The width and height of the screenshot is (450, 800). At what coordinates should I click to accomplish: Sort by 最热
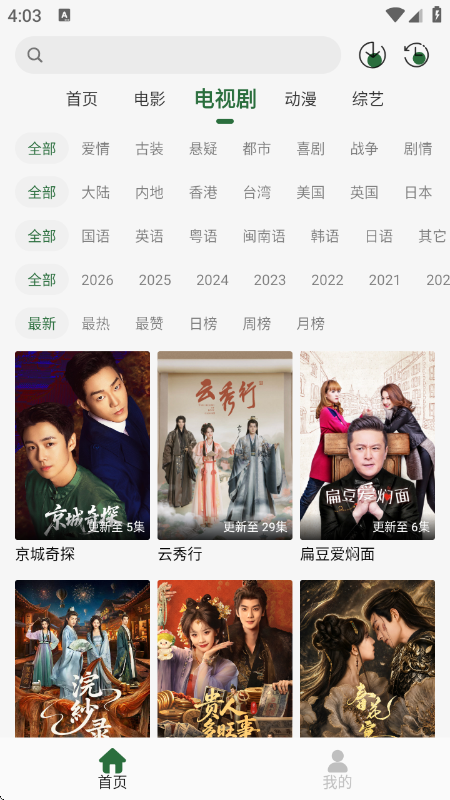[x=95, y=323]
